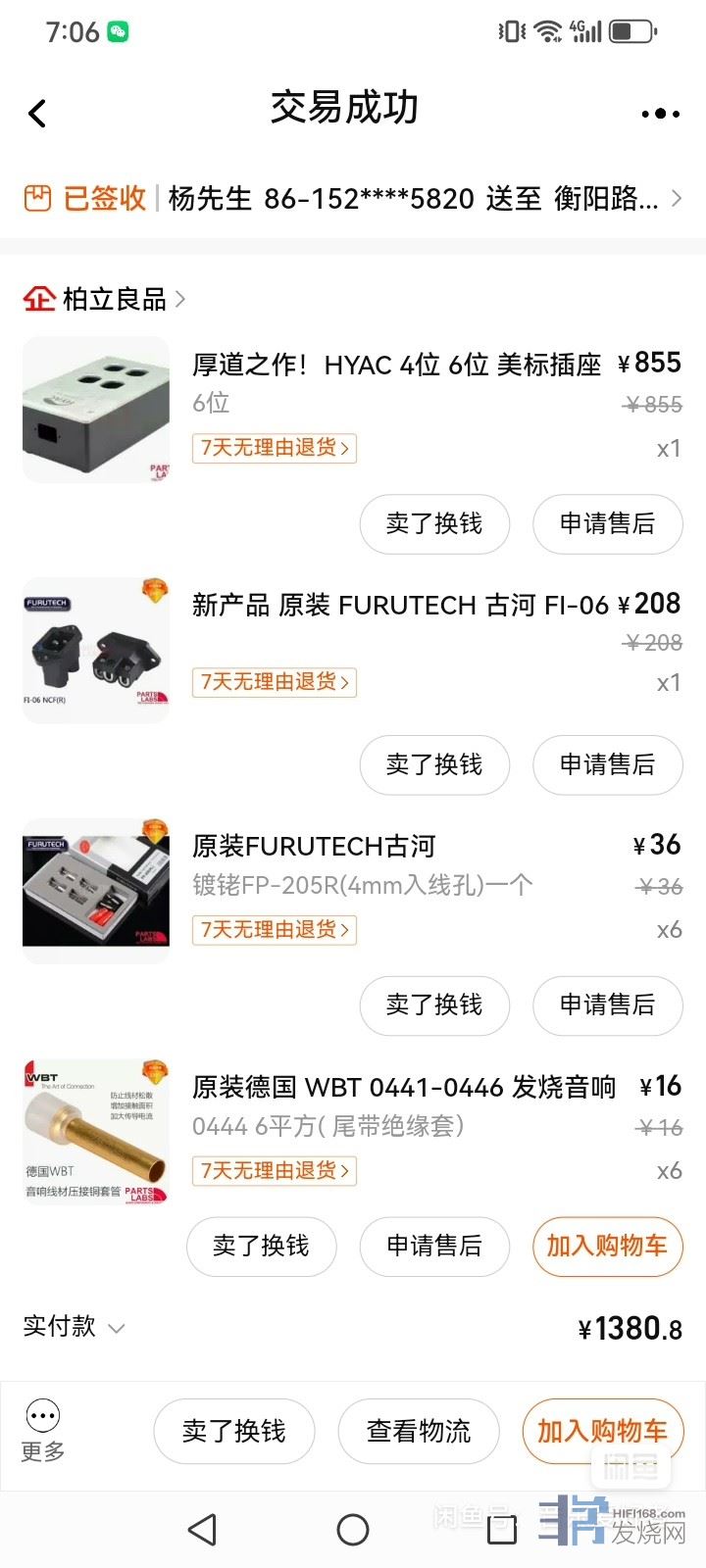Tap 卖了换钱 in the bottom action bar
The image size is (706, 1568).
coord(233,1431)
